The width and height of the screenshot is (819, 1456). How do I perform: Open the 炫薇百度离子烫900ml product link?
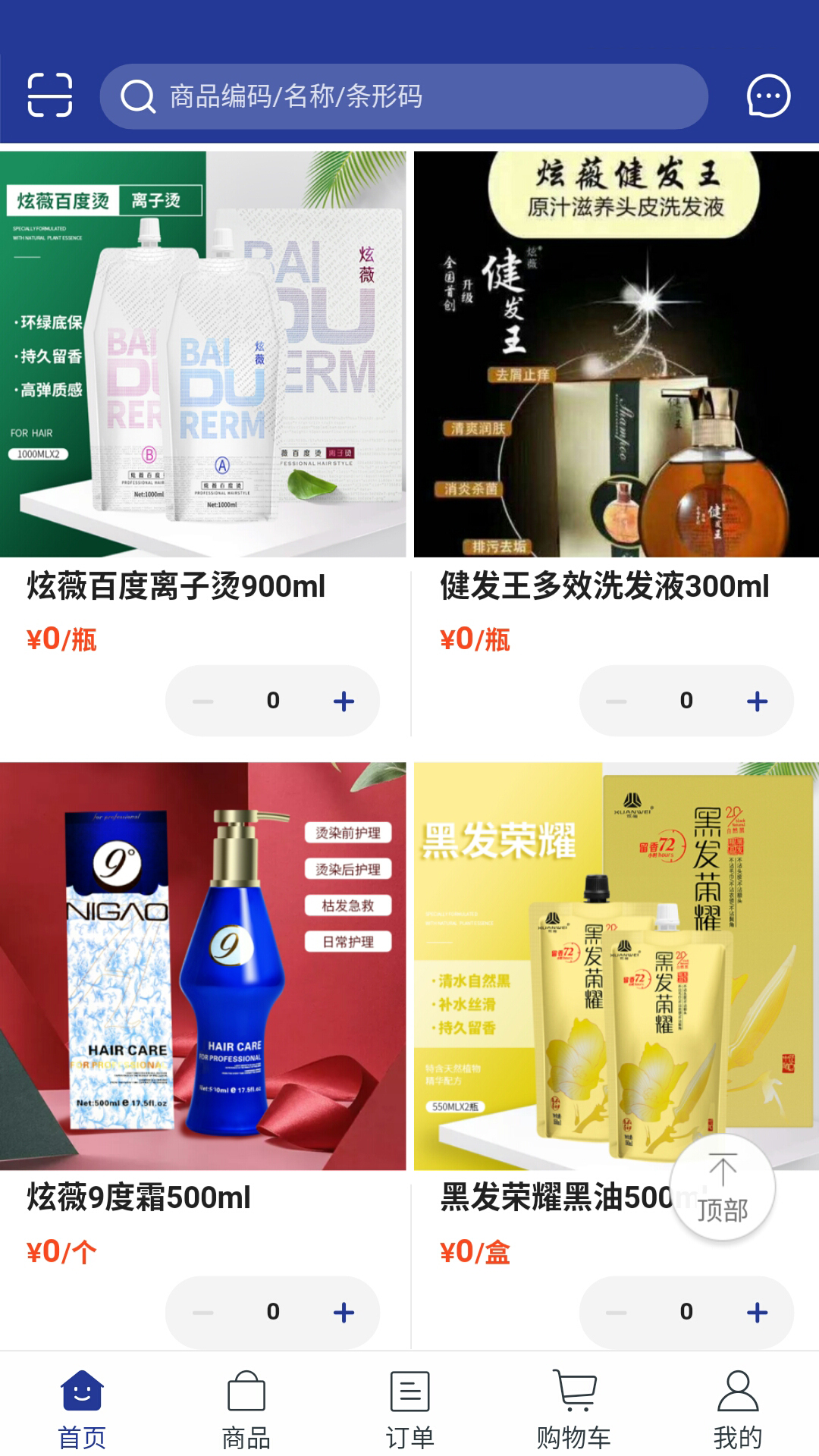pyautogui.click(x=173, y=586)
